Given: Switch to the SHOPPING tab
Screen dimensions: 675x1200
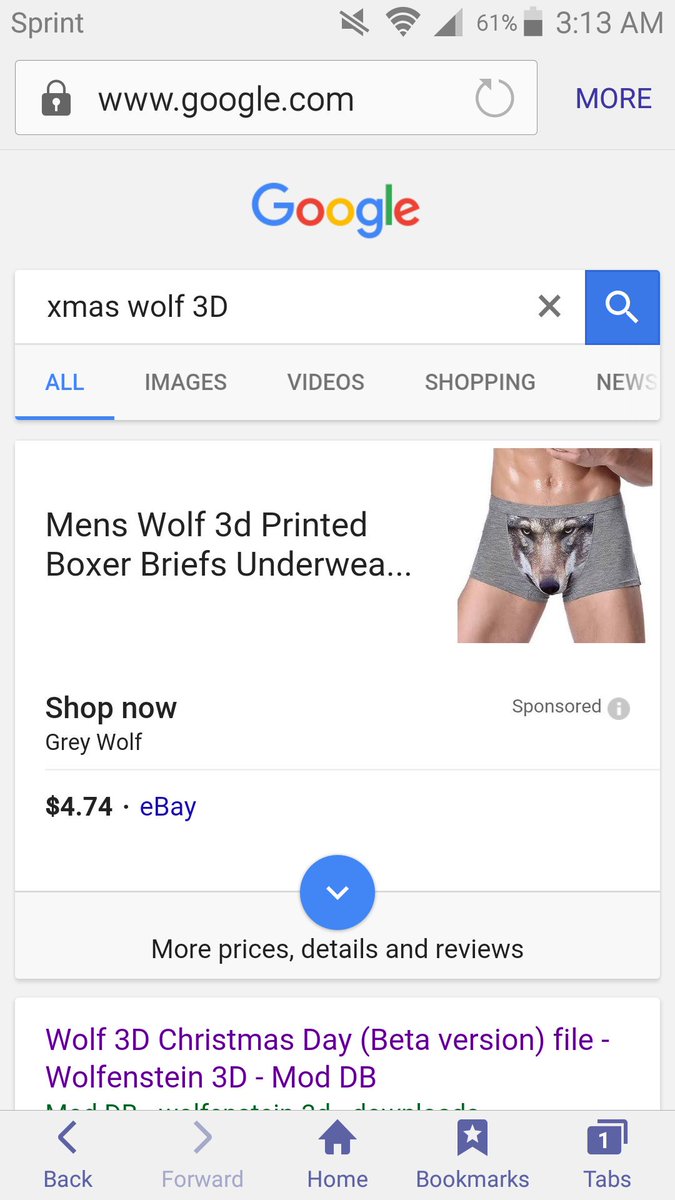Looking at the screenshot, I should click(x=480, y=382).
